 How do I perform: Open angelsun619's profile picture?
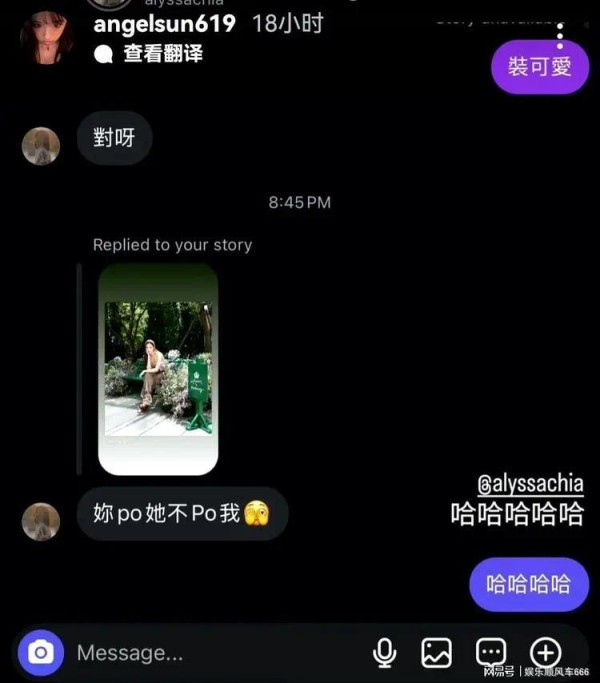pos(46,38)
